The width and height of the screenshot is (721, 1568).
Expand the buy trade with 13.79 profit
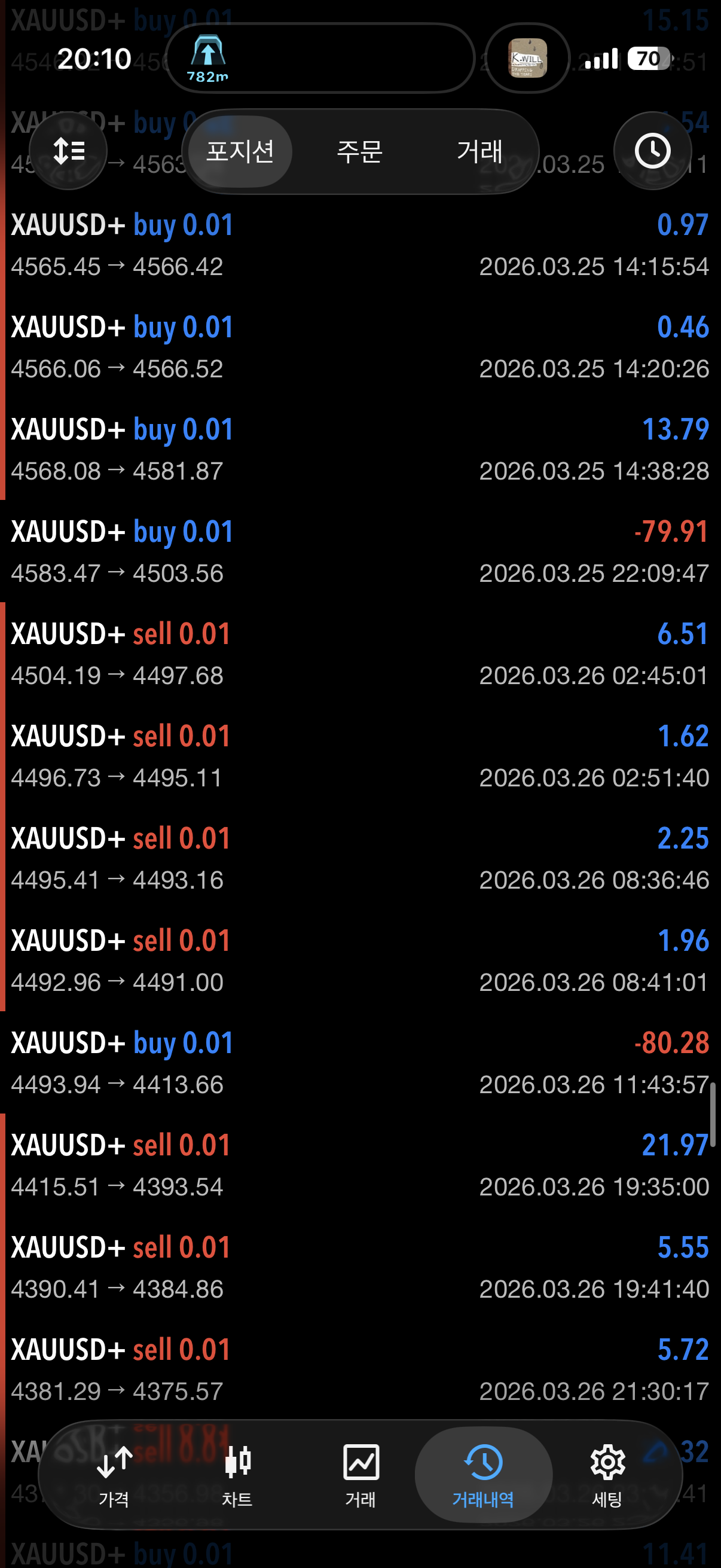pyautogui.click(x=360, y=450)
